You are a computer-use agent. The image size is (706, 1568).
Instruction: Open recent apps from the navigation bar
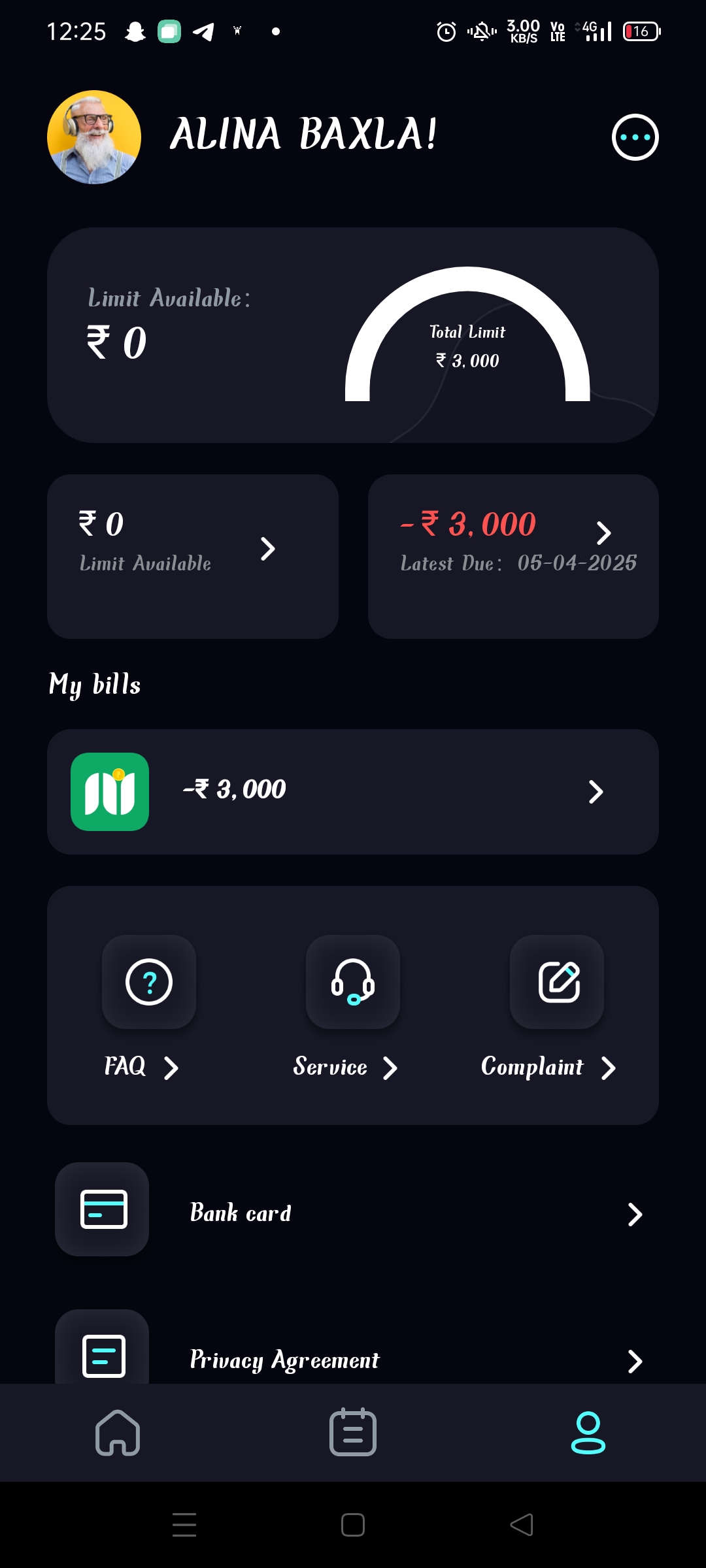pos(184,1525)
